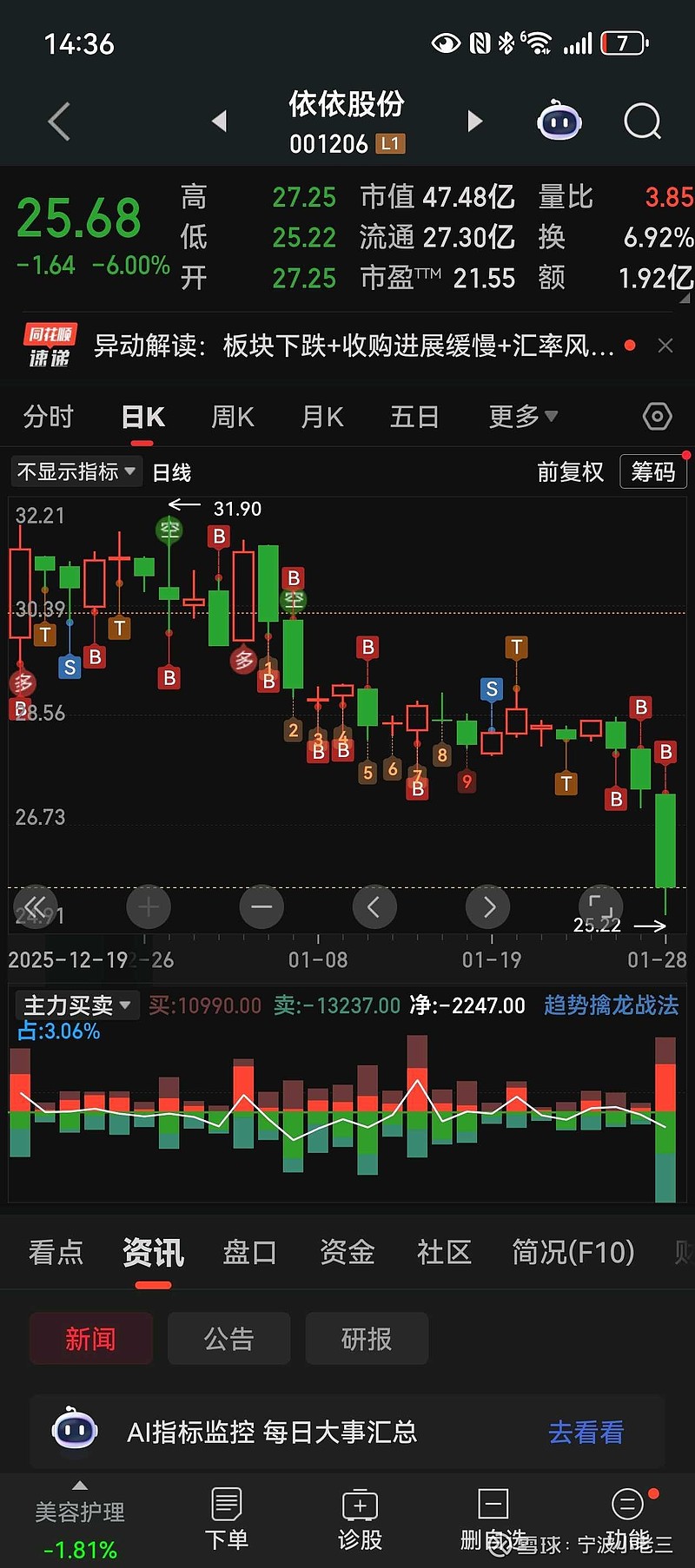The height and width of the screenshot is (1568, 695).
Task: Show the 公告 announcements list
Action: (x=228, y=1339)
